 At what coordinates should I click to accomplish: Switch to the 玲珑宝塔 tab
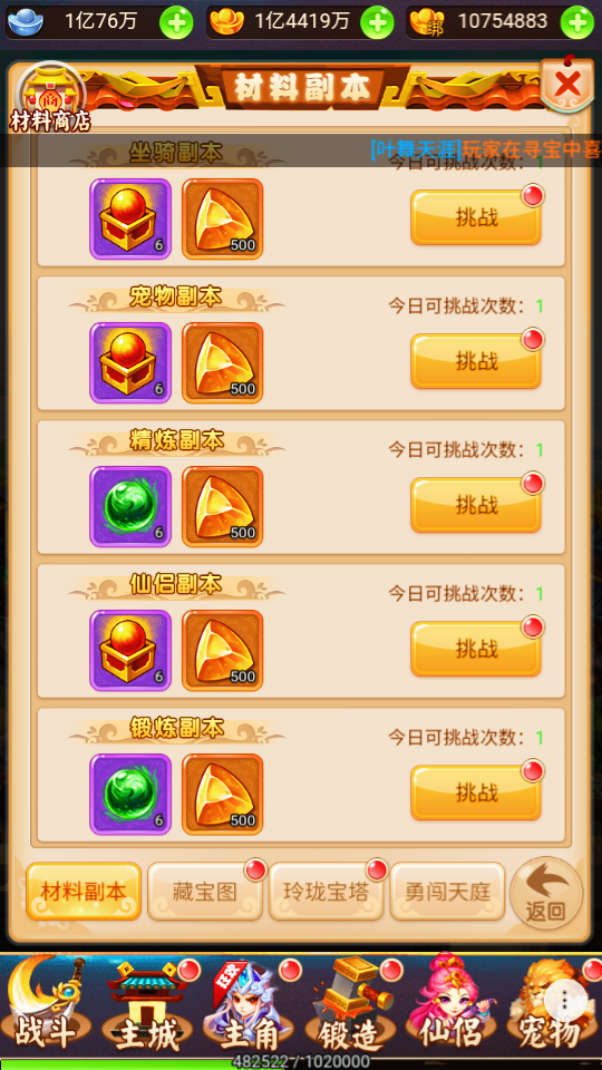[x=326, y=891]
